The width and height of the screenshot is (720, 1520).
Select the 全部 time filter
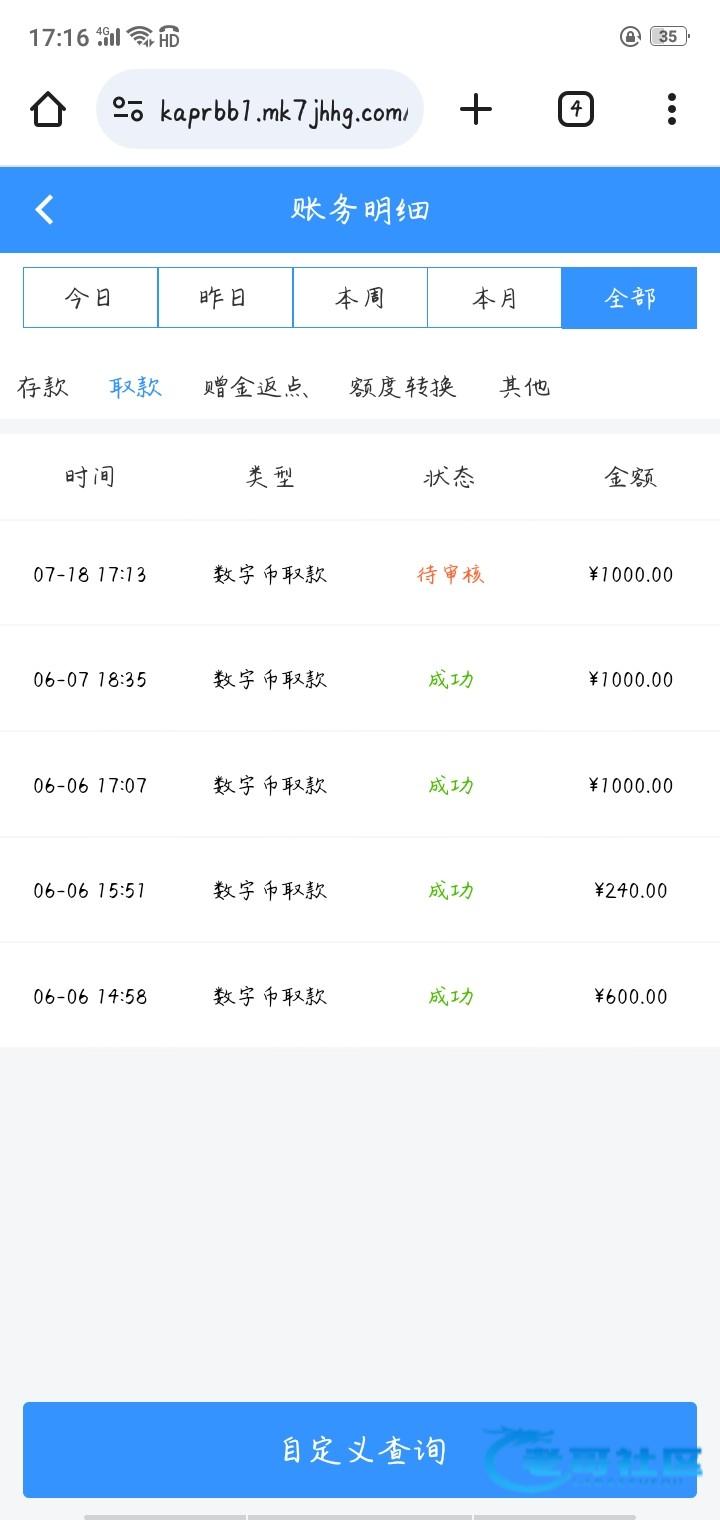630,298
